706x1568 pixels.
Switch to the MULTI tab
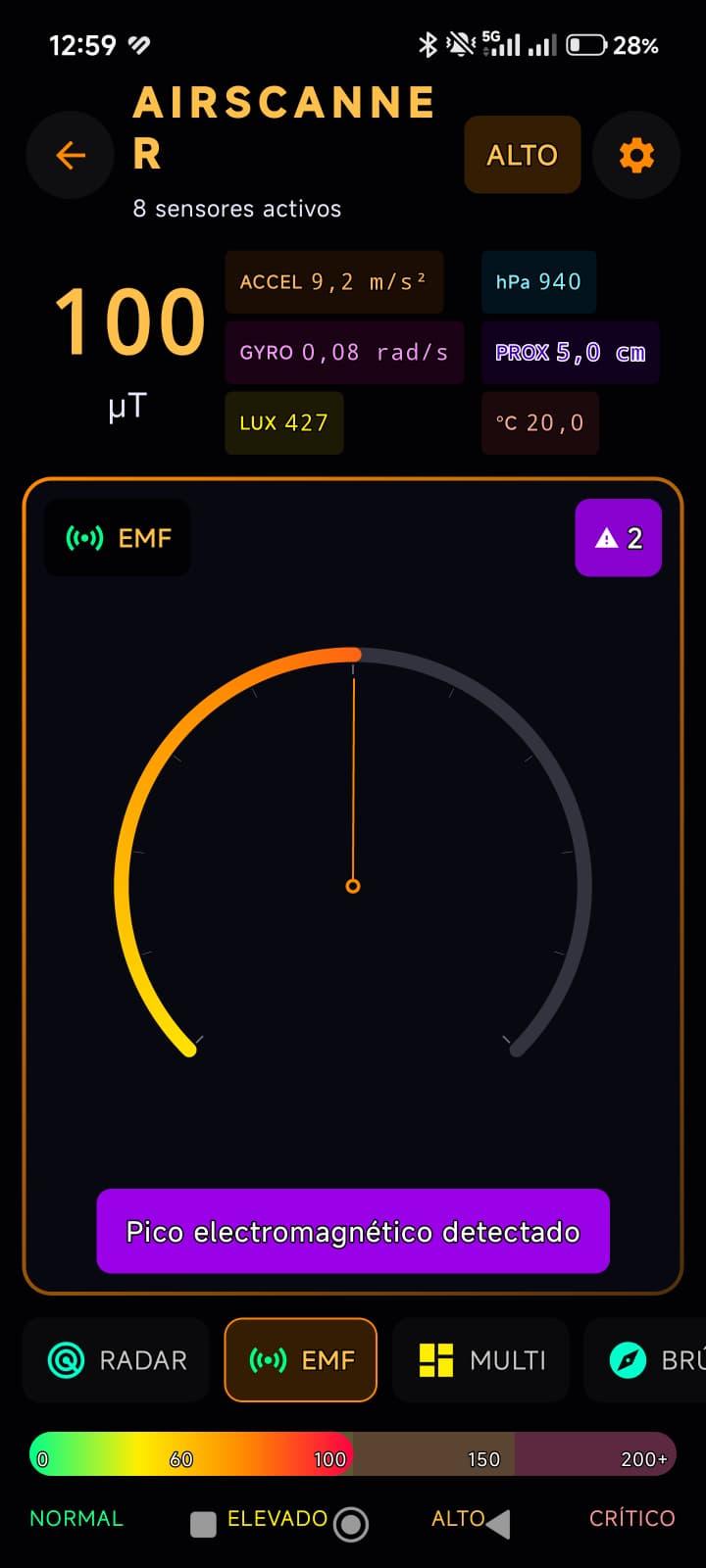pyautogui.click(x=480, y=1360)
